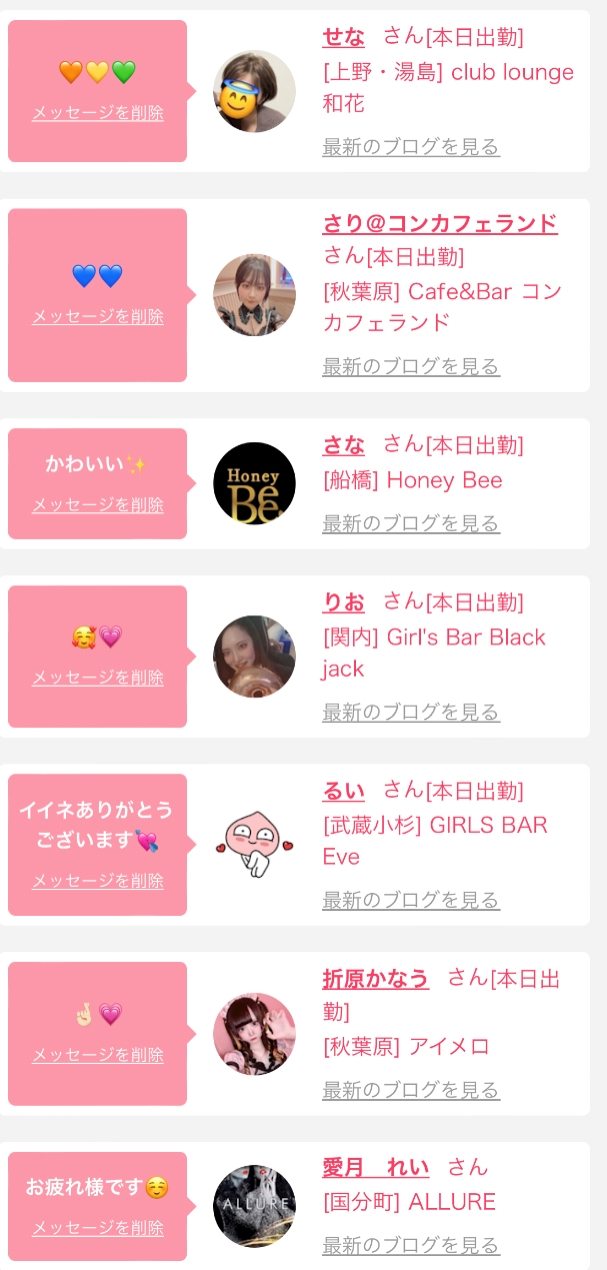This screenshot has width=607, height=1270.
Task: View せな's latest blog
Action: coord(410,147)
